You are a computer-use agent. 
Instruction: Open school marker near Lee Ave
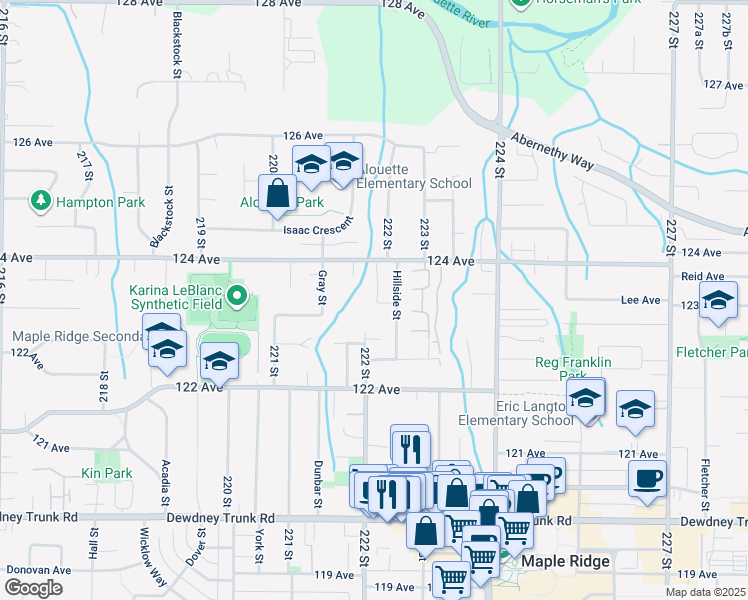coord(718,303)
